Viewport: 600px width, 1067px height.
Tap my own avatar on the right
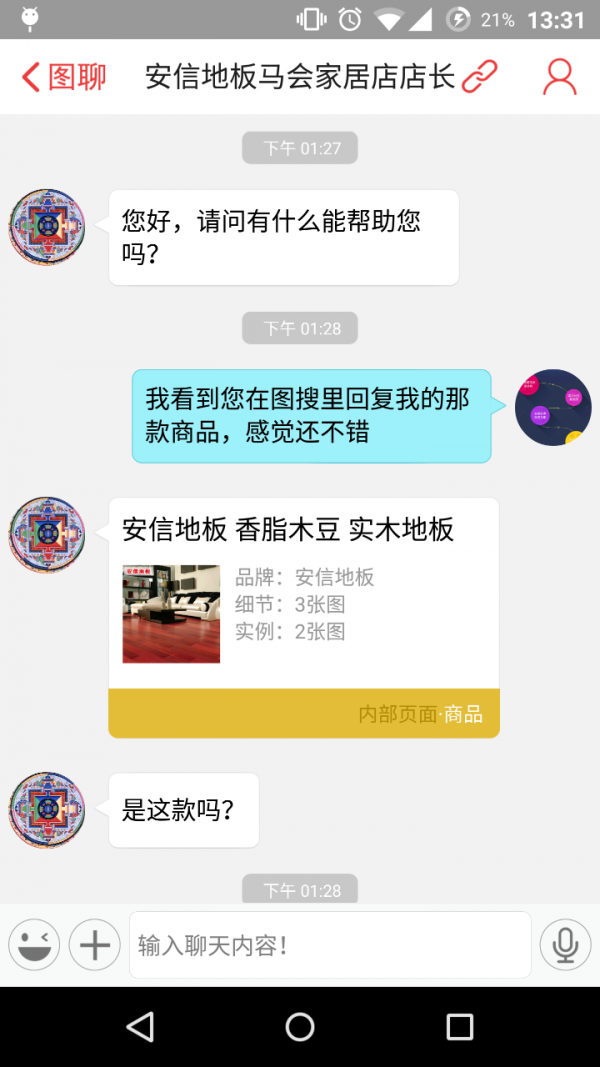[x=553, y=408]
